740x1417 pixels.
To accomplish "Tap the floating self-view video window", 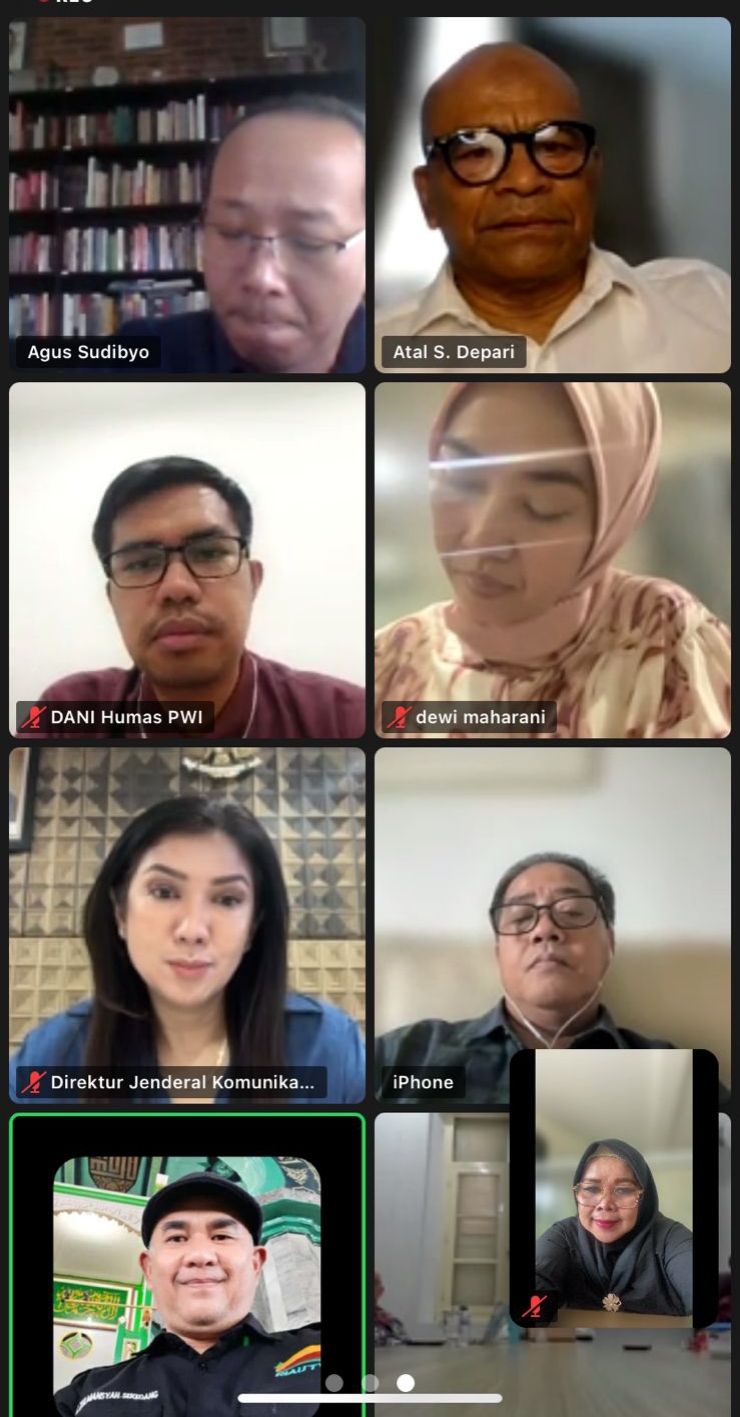I will coord(613,1188).
